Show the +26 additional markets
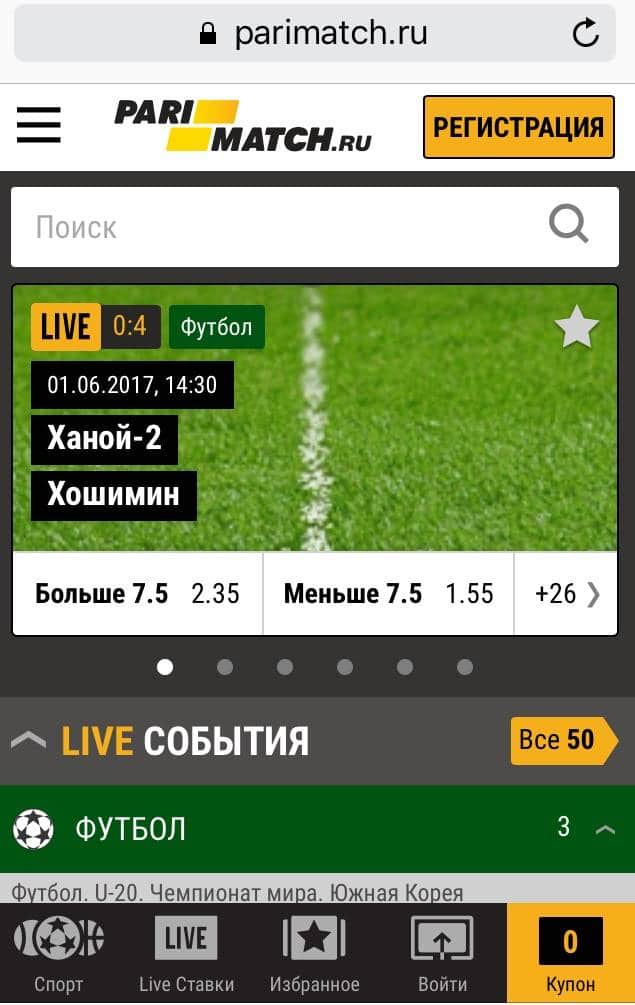635x1005 pixels. 567,594
